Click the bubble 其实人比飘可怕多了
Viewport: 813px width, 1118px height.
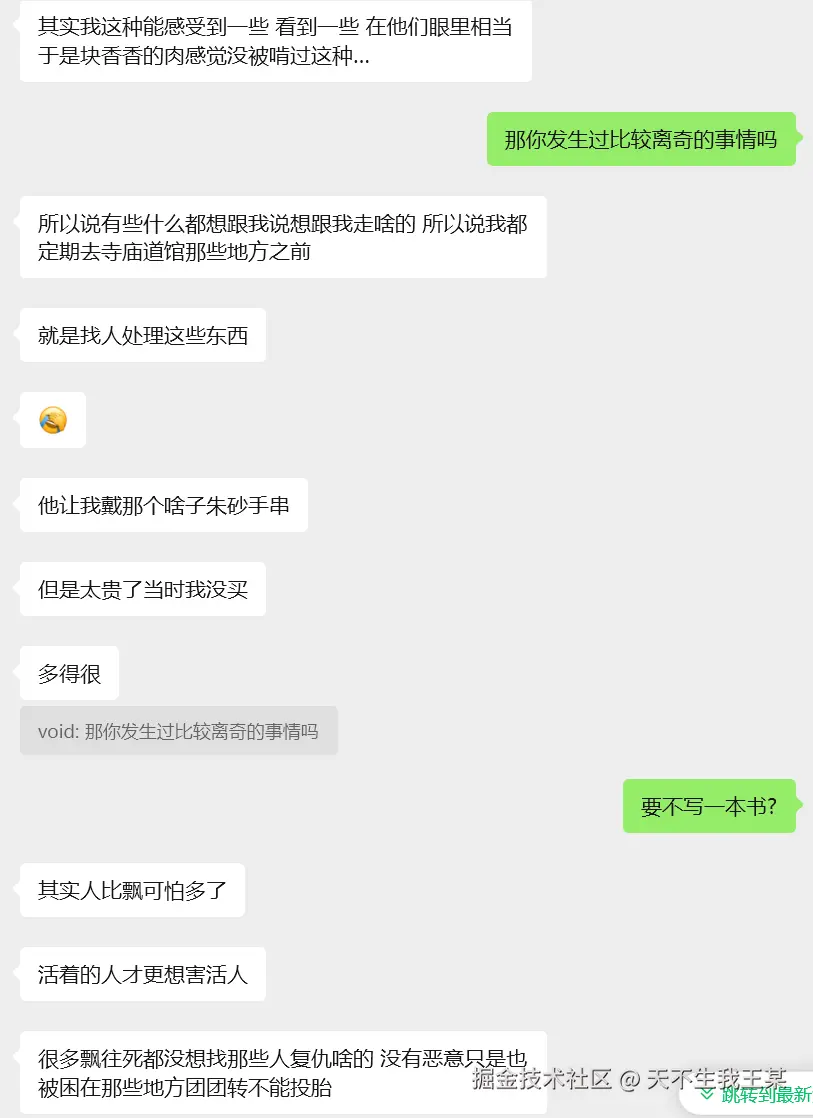pyautogui.click(x=132, y=889)
